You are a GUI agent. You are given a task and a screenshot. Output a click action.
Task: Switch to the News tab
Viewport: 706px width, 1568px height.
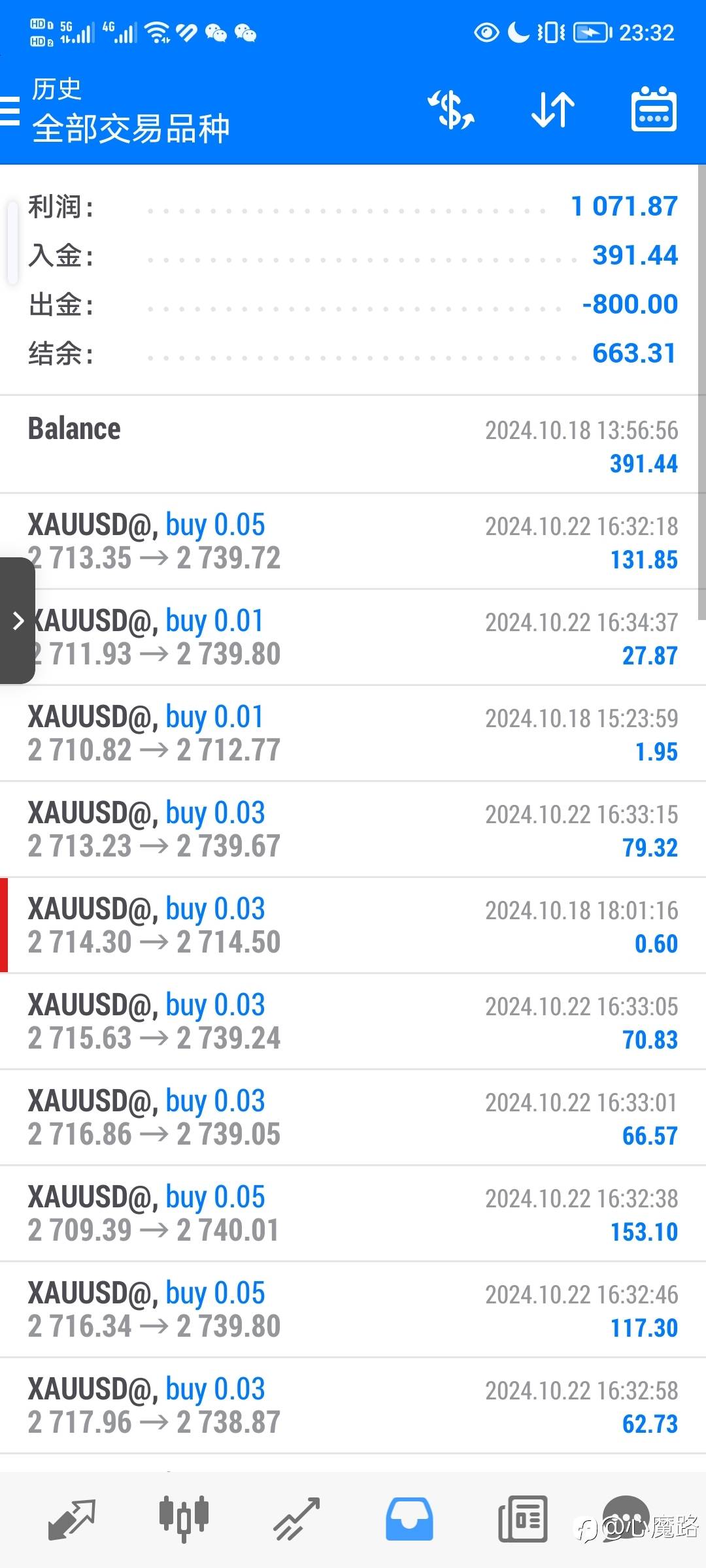pyautogui.click(x=522, y=1518)
